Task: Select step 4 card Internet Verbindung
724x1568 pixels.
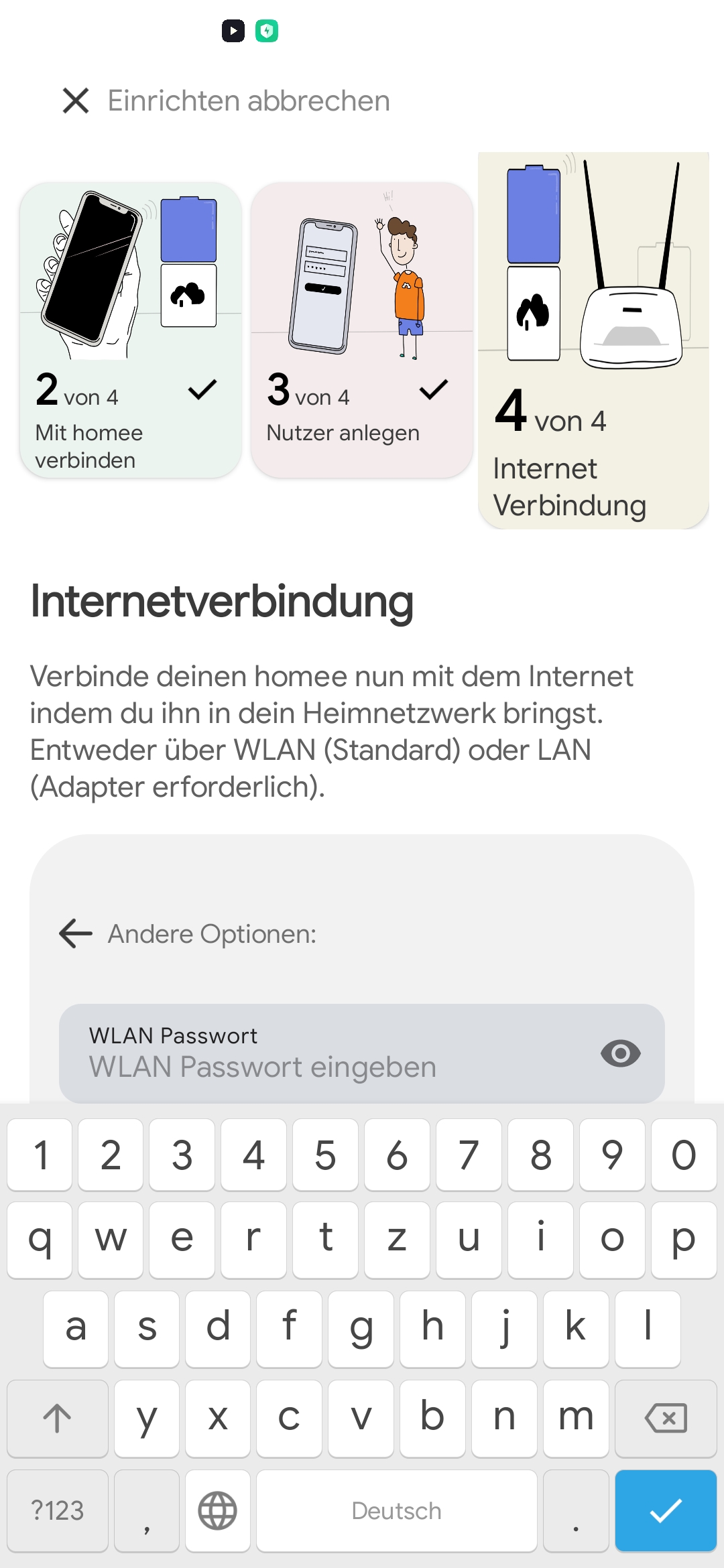Action: pyautogui.click(x=593, y=340)
